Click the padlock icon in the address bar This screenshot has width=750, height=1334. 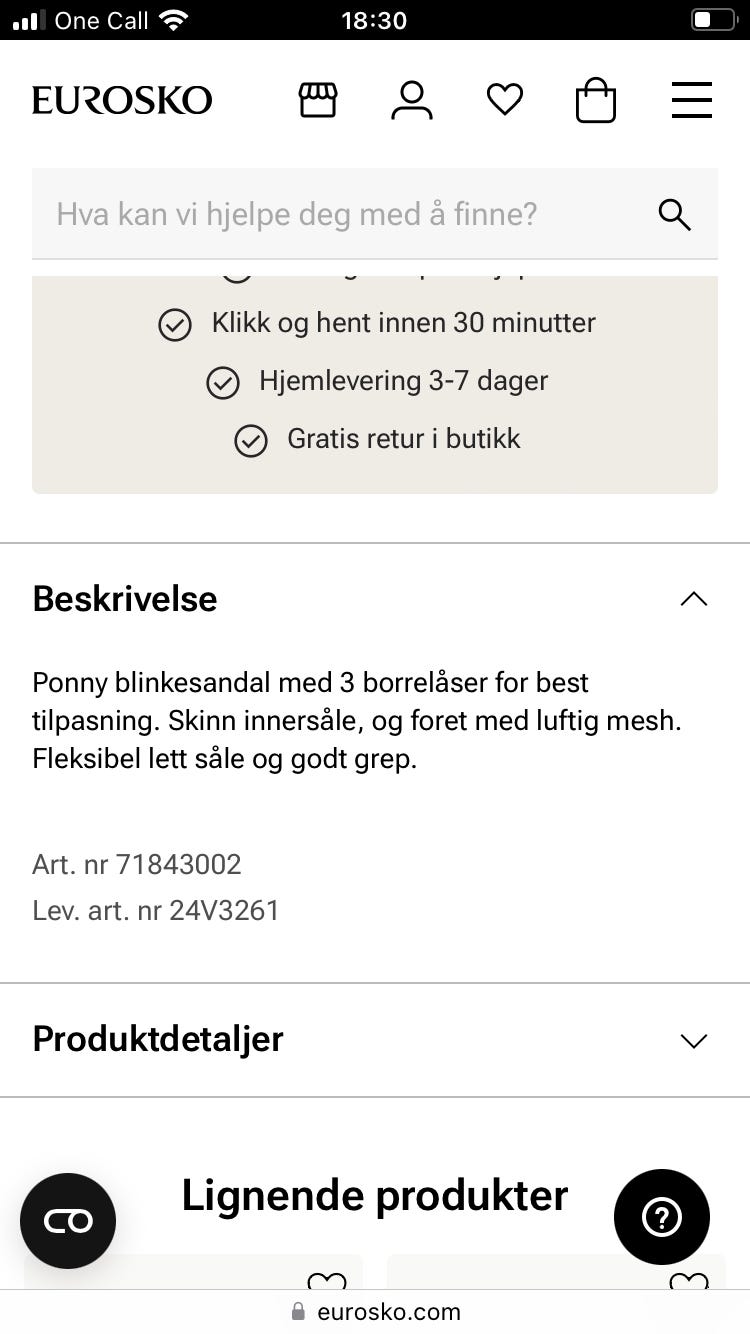297,1311
